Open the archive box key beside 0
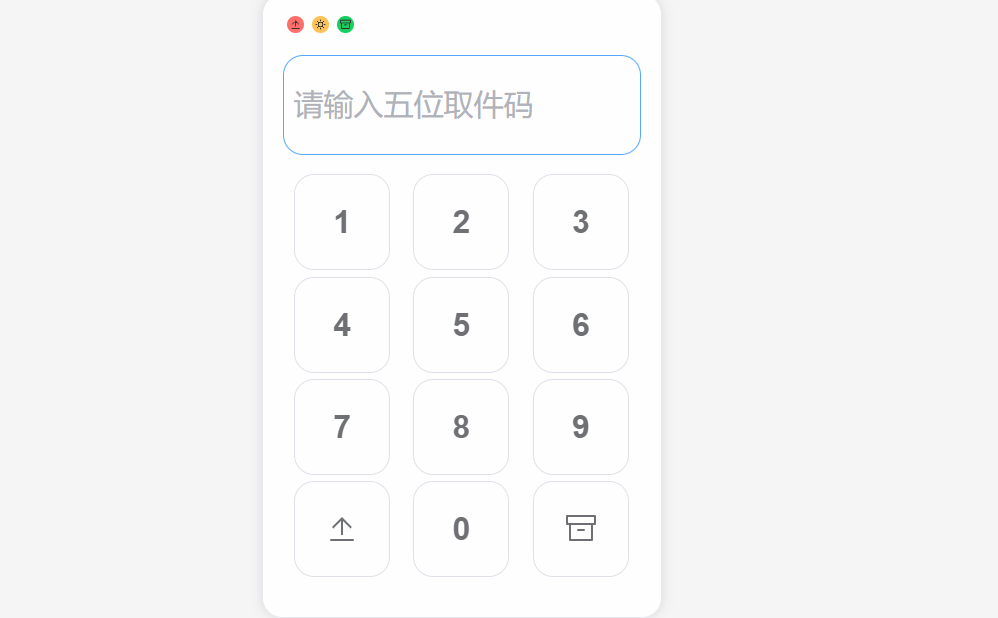 point(581,529)
